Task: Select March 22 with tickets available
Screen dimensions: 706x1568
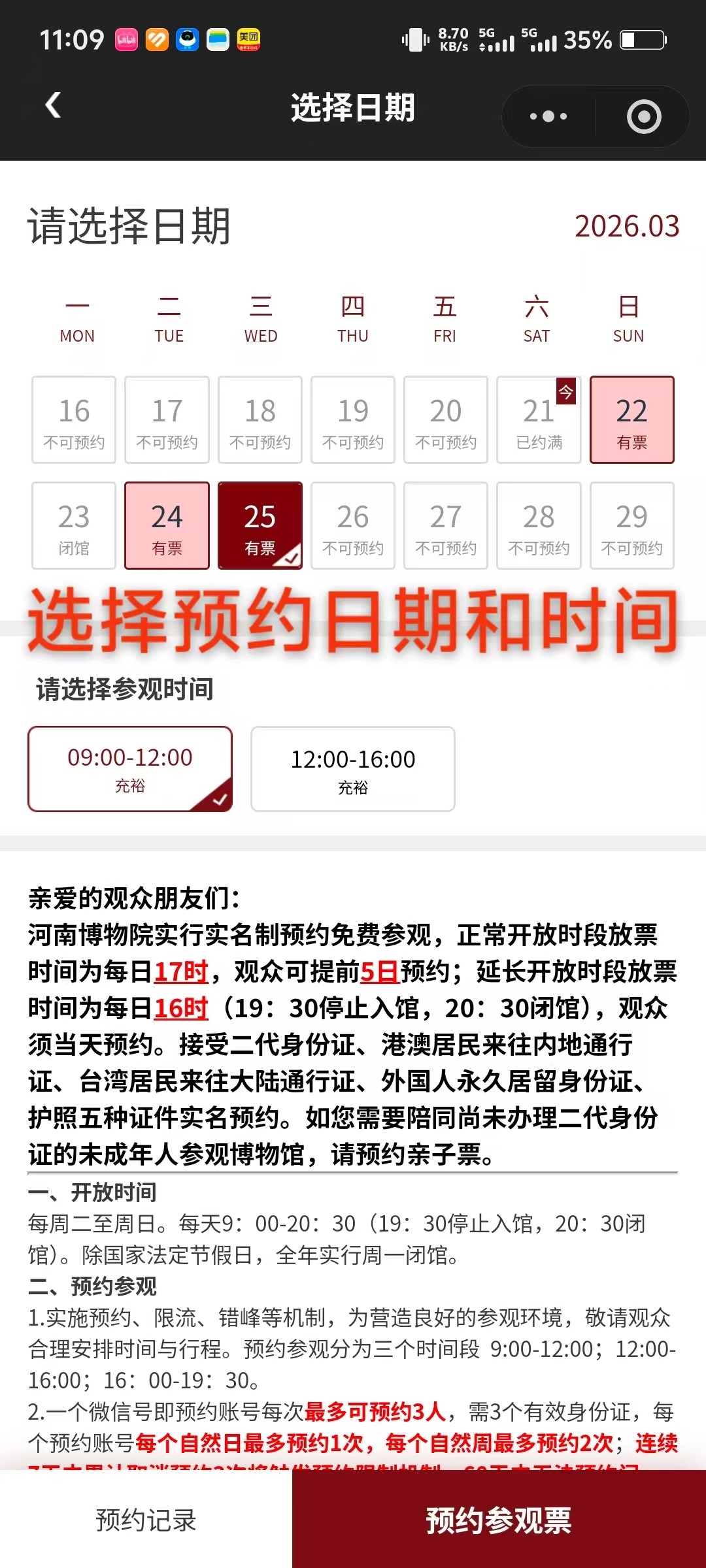Action: (x=631, y=420)
